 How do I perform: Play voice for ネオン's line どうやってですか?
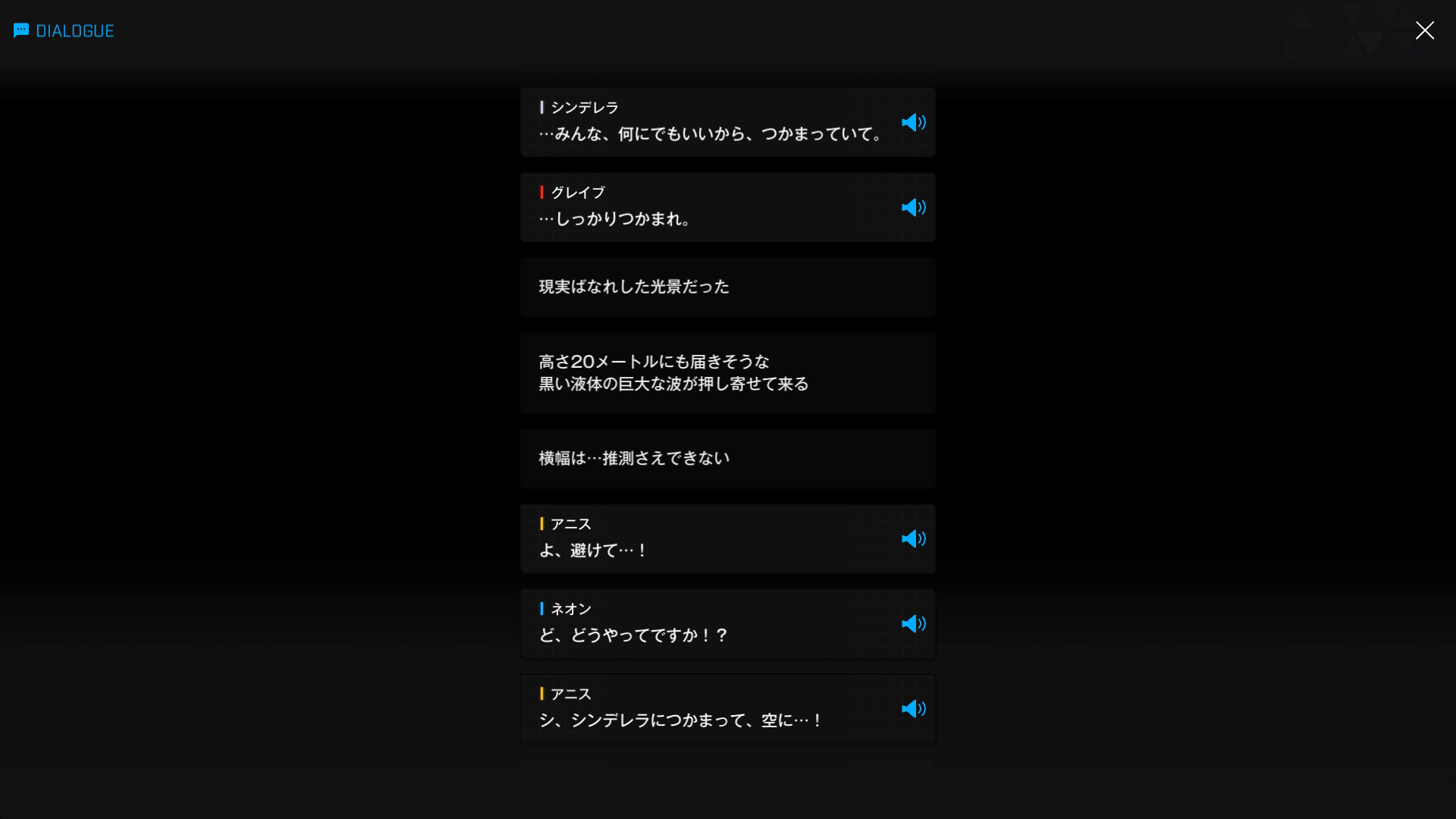click(913, 624)
